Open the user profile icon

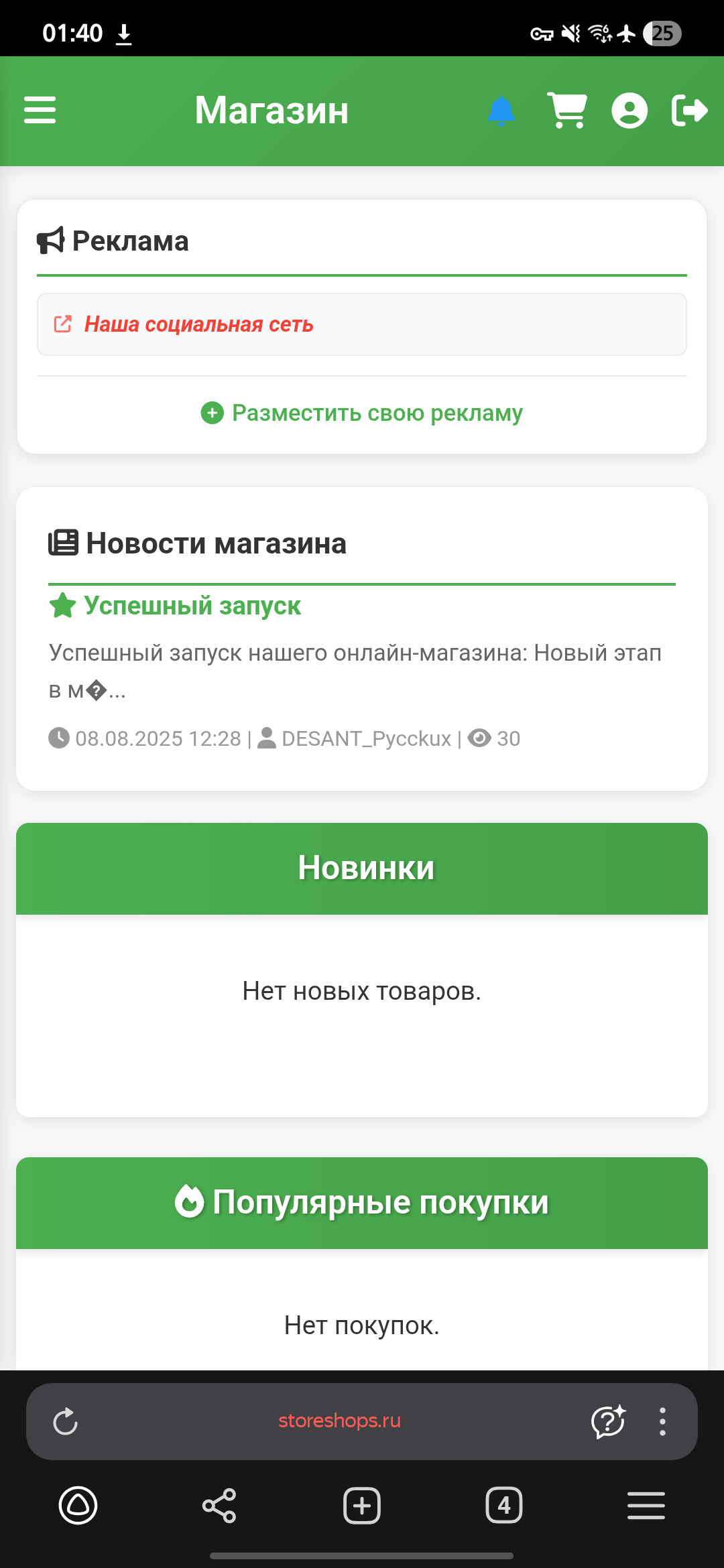629,111
